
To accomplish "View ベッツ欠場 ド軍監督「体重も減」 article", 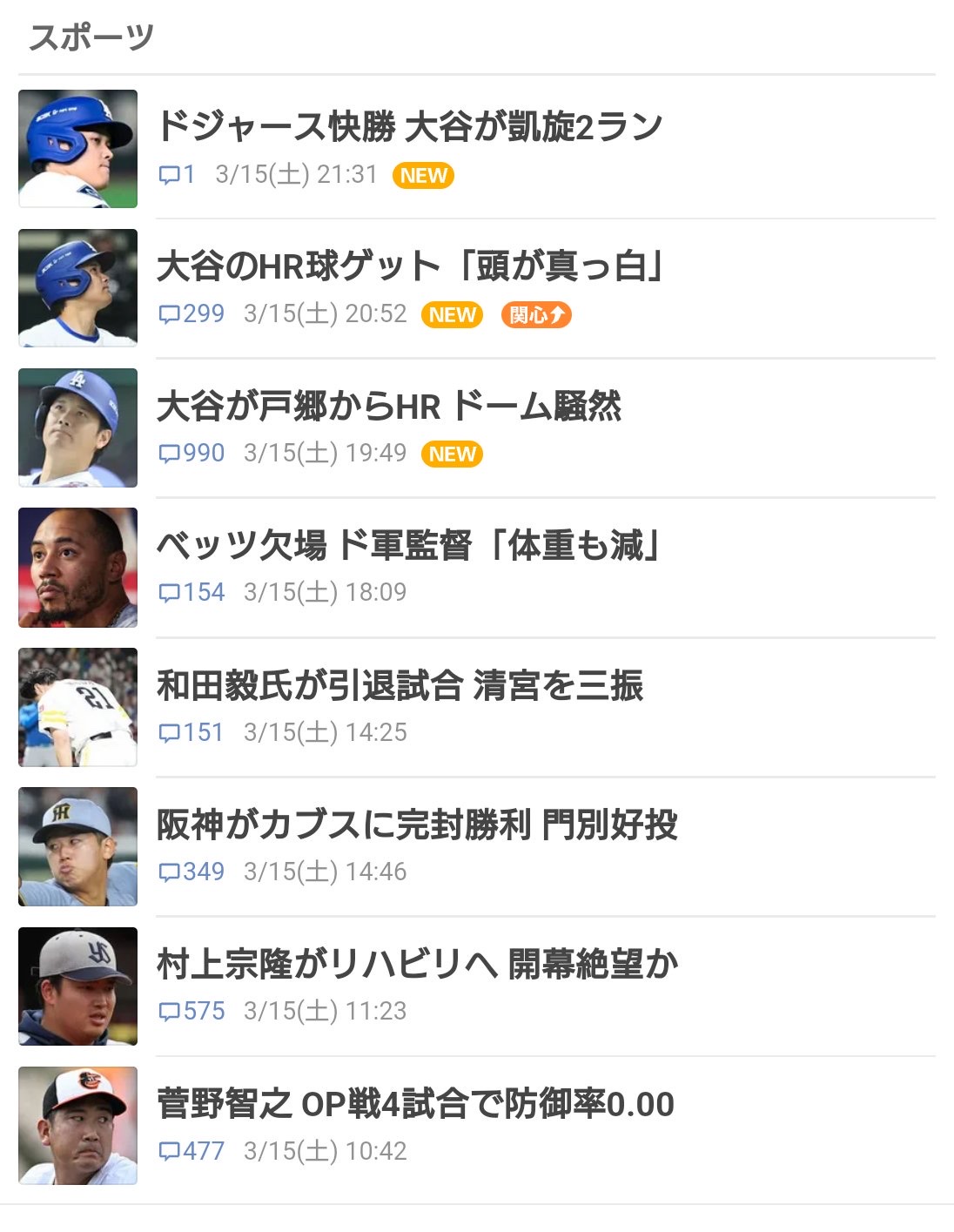I will click(407, 546).
